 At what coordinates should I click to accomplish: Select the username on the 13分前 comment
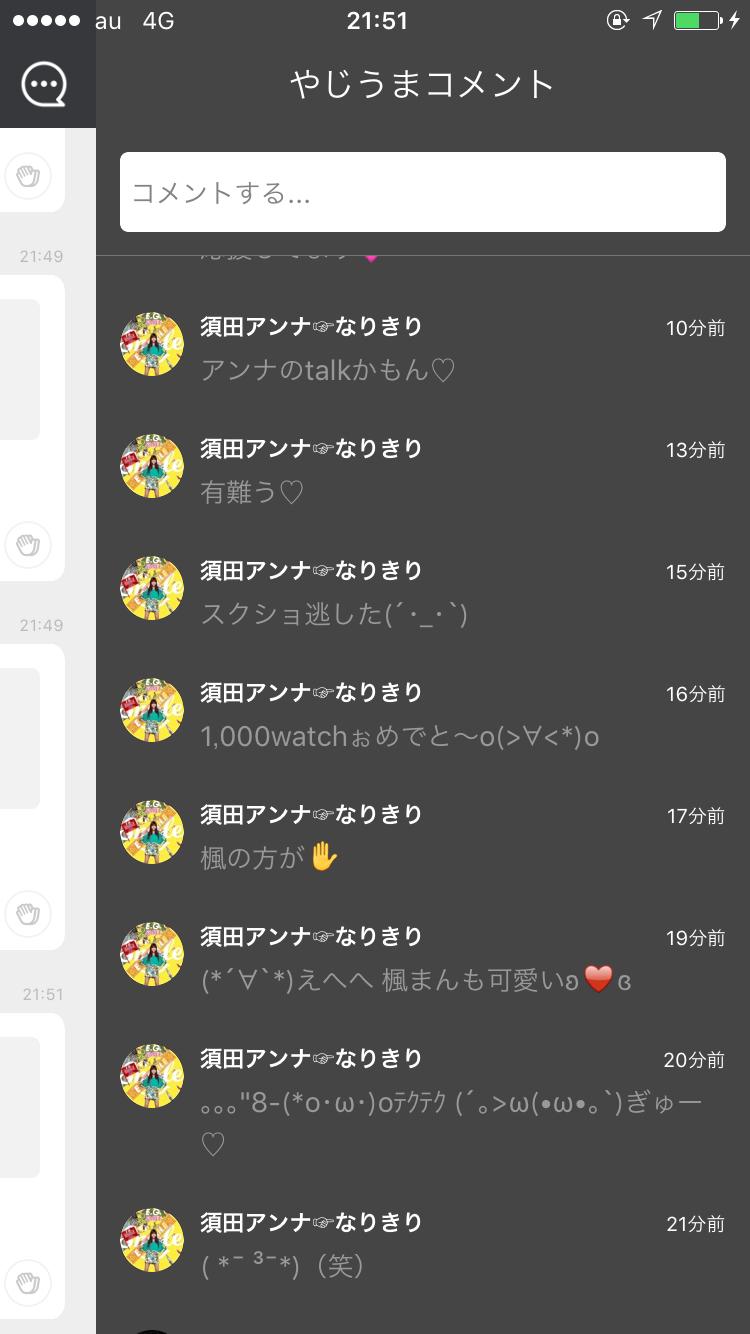pos(310,448)
